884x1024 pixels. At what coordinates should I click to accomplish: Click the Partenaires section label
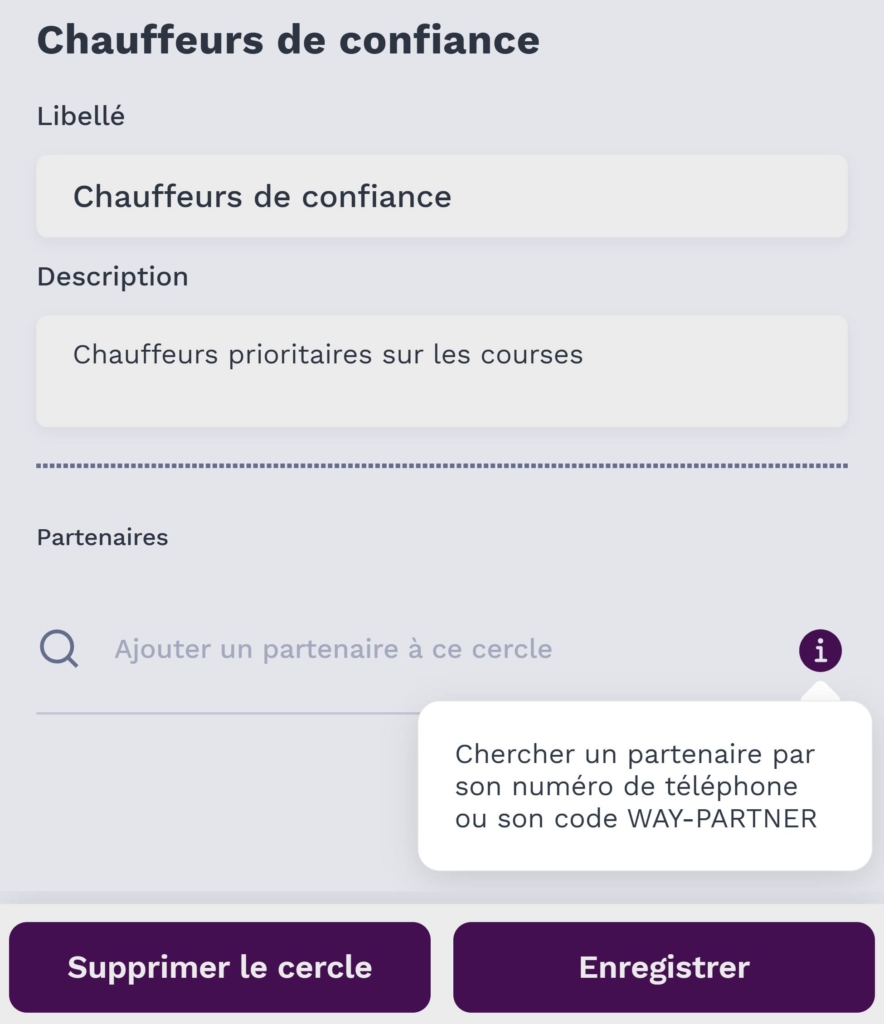[x=101, y=537]
